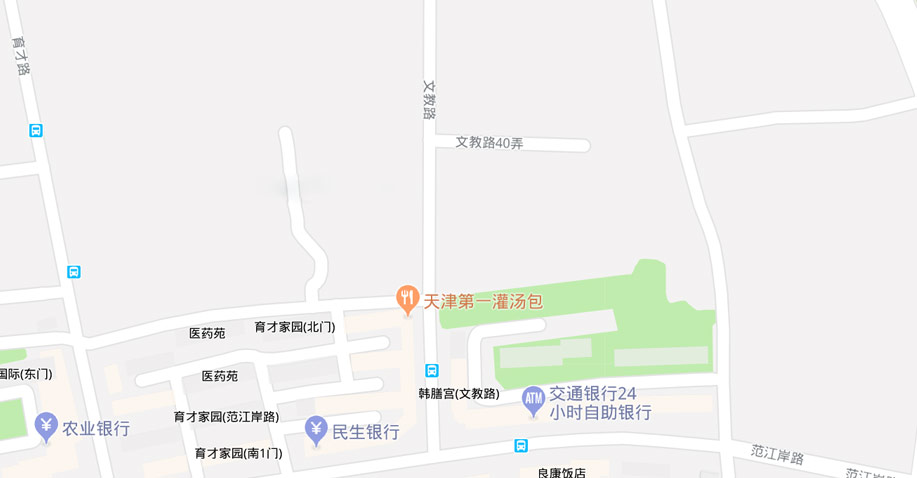The image size is (917, 478).
Task: Open the 天津第一灌汤包 restaurant marker
Action: 407,298
